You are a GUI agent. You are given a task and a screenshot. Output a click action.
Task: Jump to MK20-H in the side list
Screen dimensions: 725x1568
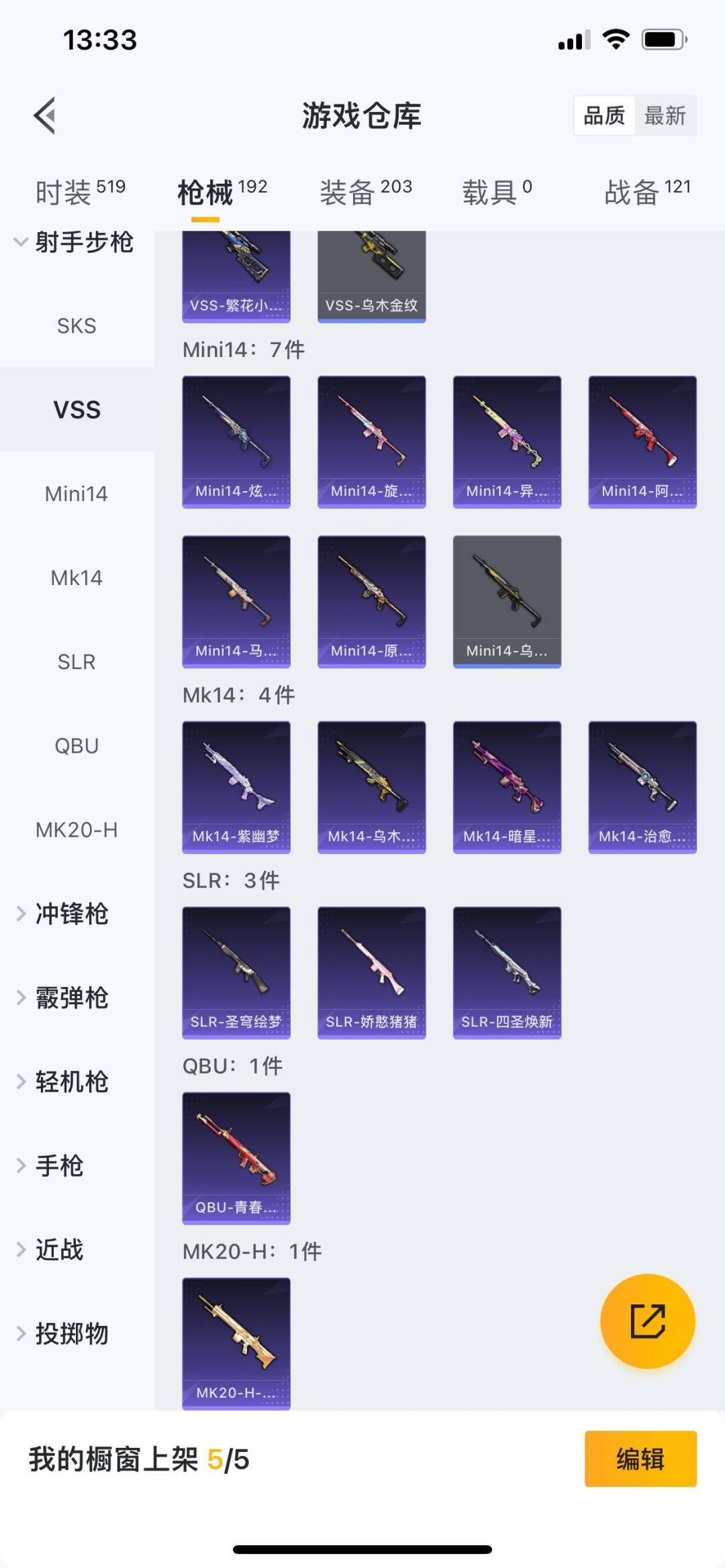click(x=77, y=830)
